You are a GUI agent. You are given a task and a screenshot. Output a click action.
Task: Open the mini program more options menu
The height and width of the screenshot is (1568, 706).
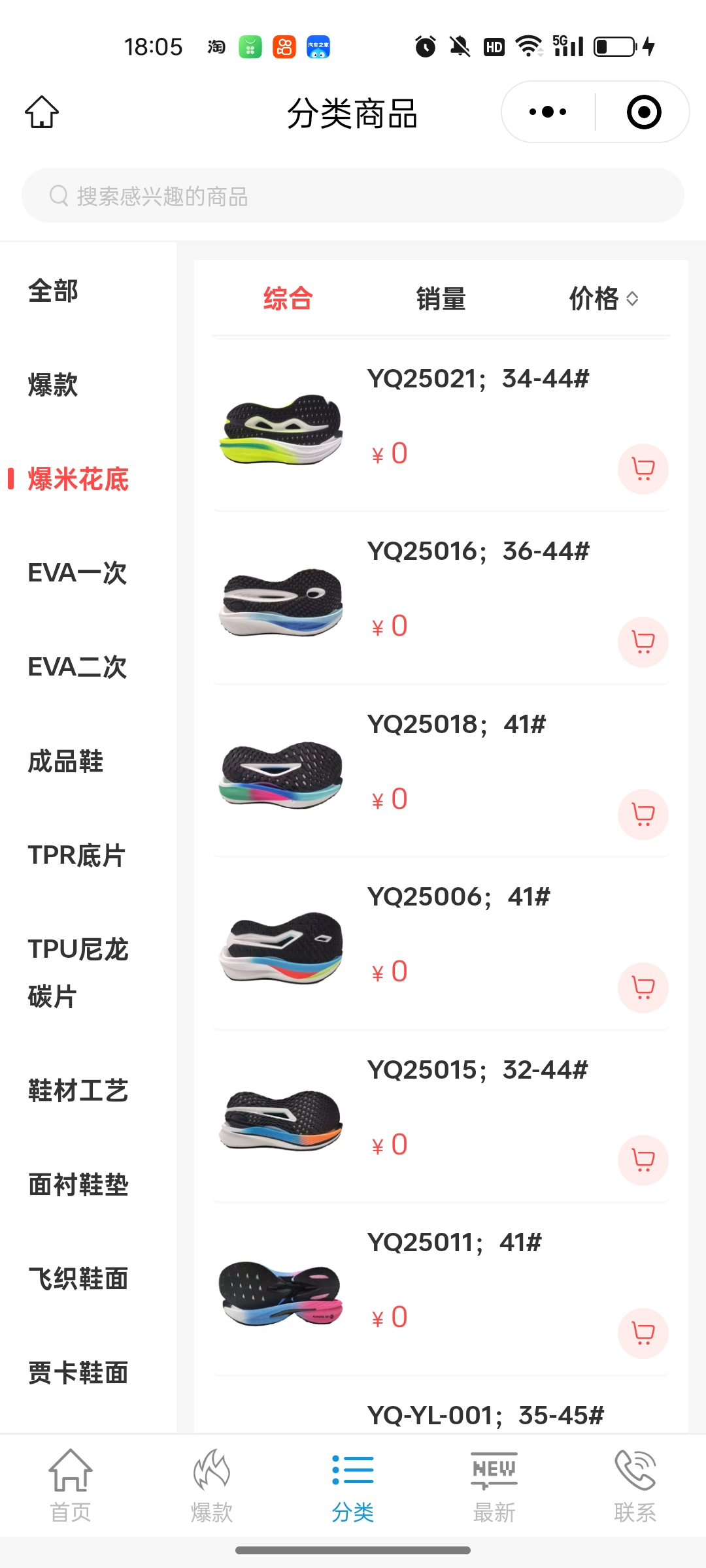pyautogui.click(x=548, y=112)
